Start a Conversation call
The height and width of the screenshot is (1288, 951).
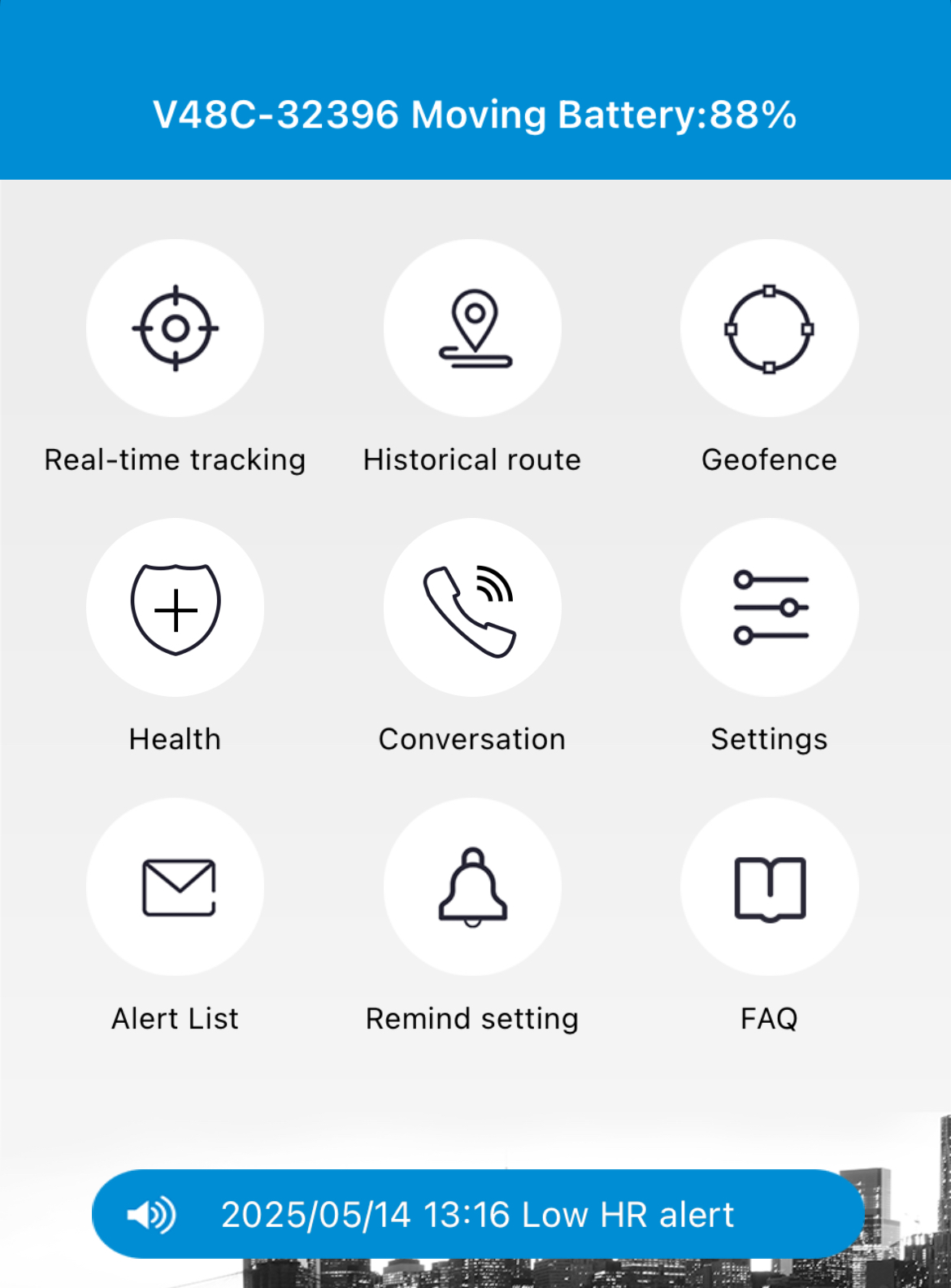click(x=472, y=607)
